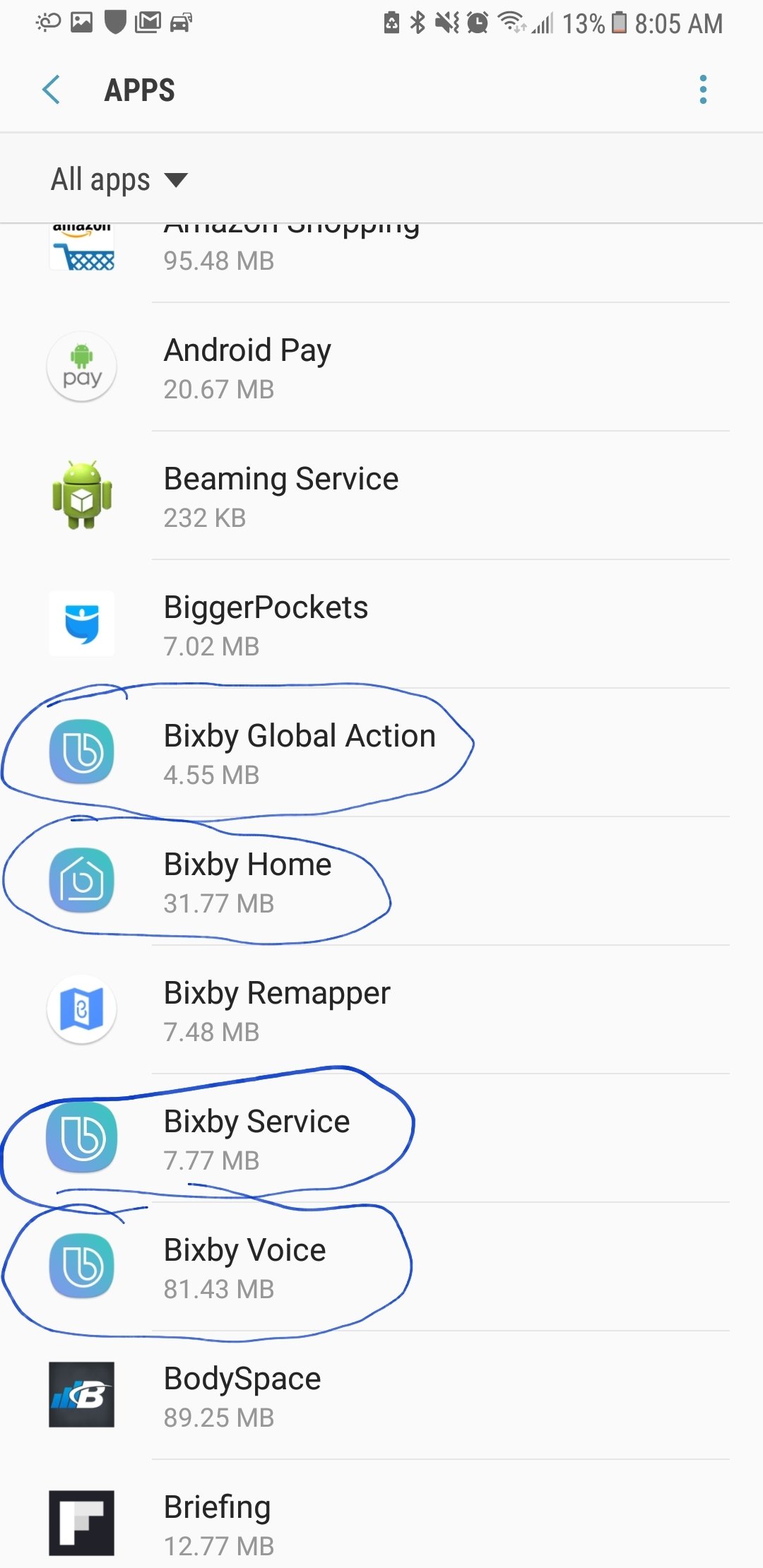Open Bixby Voice app info
Viewport: 763px width, 1568px height.
pos(381,1268)
